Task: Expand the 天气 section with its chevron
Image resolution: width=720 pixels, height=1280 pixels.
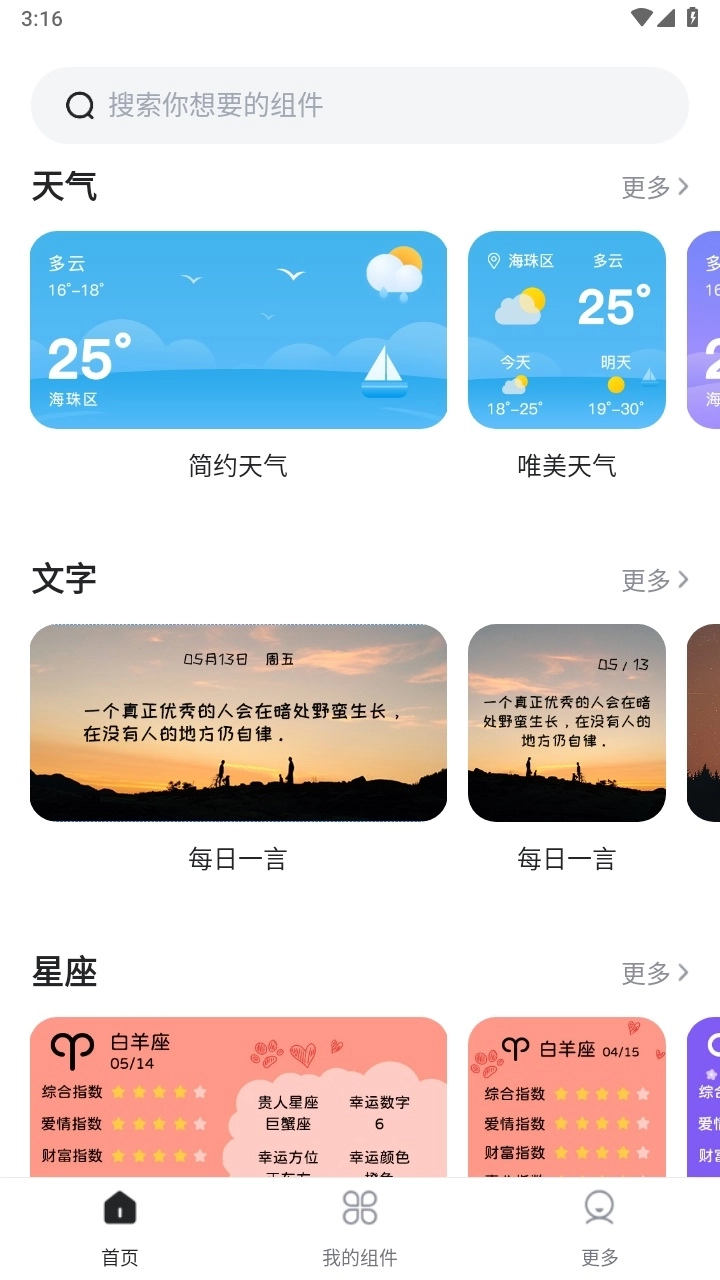Action: [685, 186]
